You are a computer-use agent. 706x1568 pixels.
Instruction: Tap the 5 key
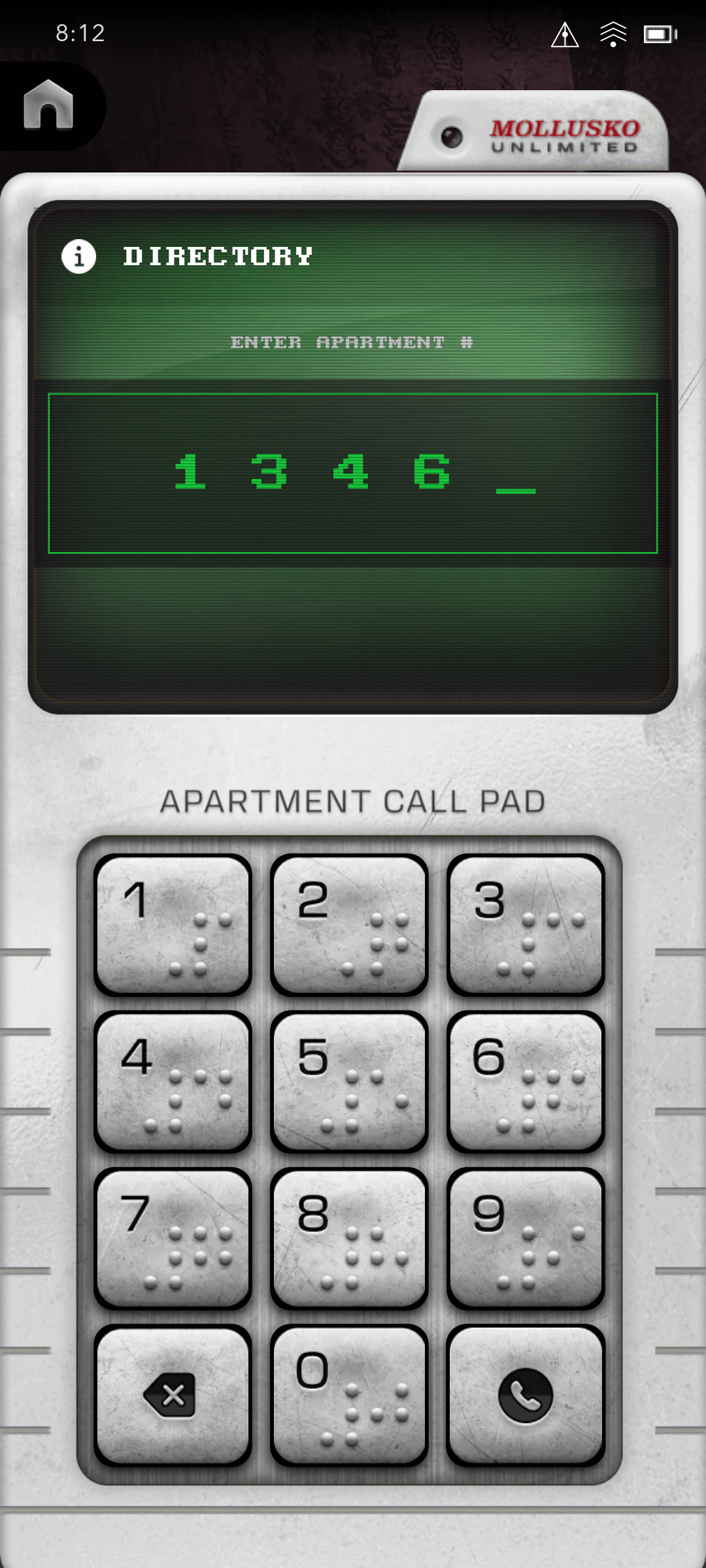[349, 1082]
